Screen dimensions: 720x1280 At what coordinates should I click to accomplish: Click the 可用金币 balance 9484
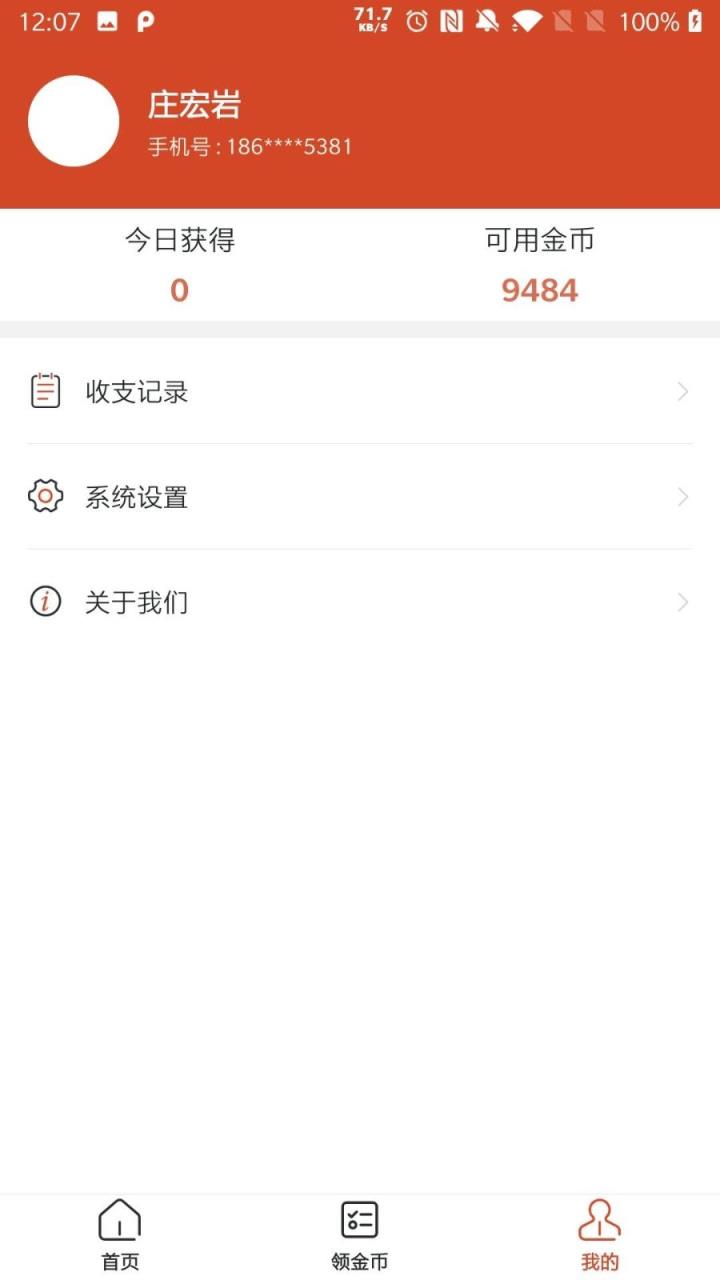pyautogui.click(x=539, y=290)
